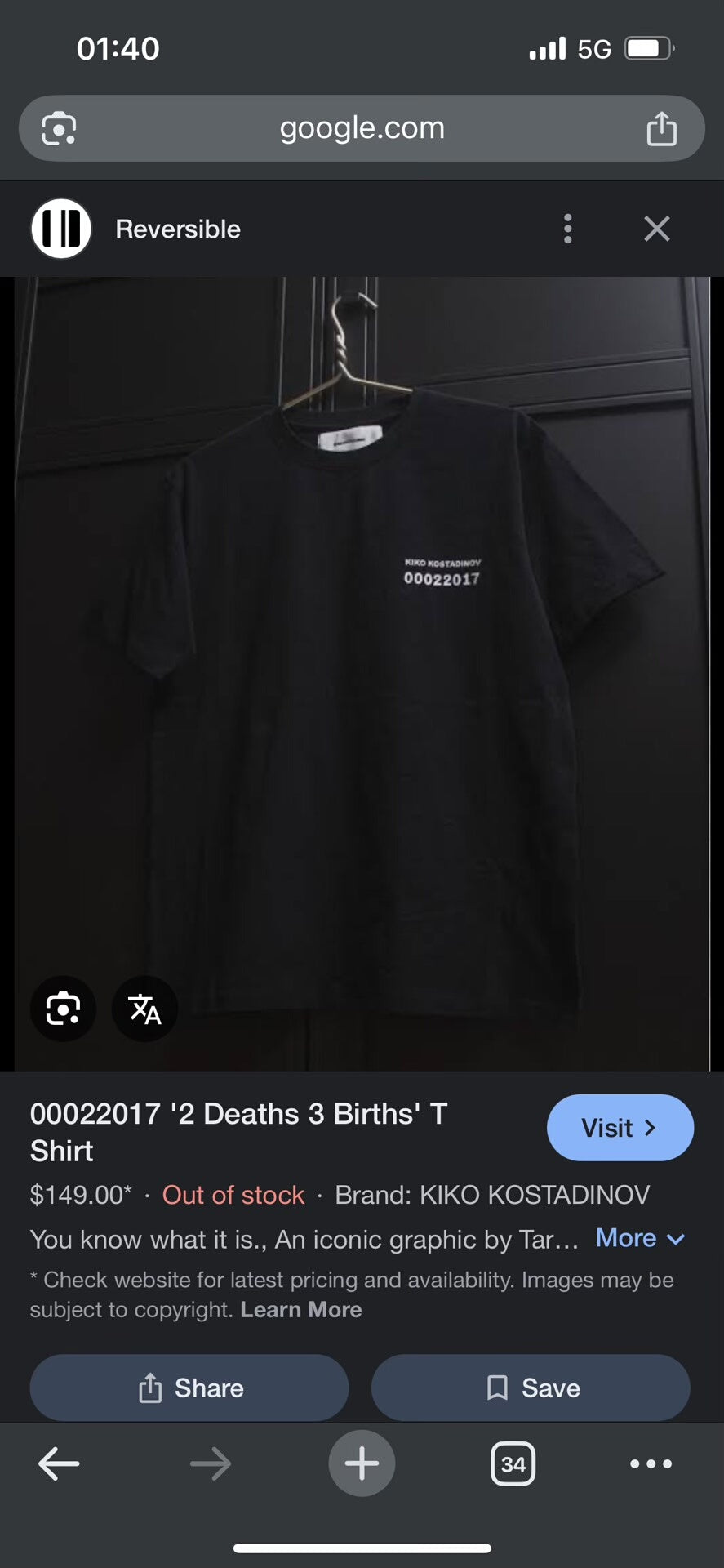Save this image result

click(531, 1388)
